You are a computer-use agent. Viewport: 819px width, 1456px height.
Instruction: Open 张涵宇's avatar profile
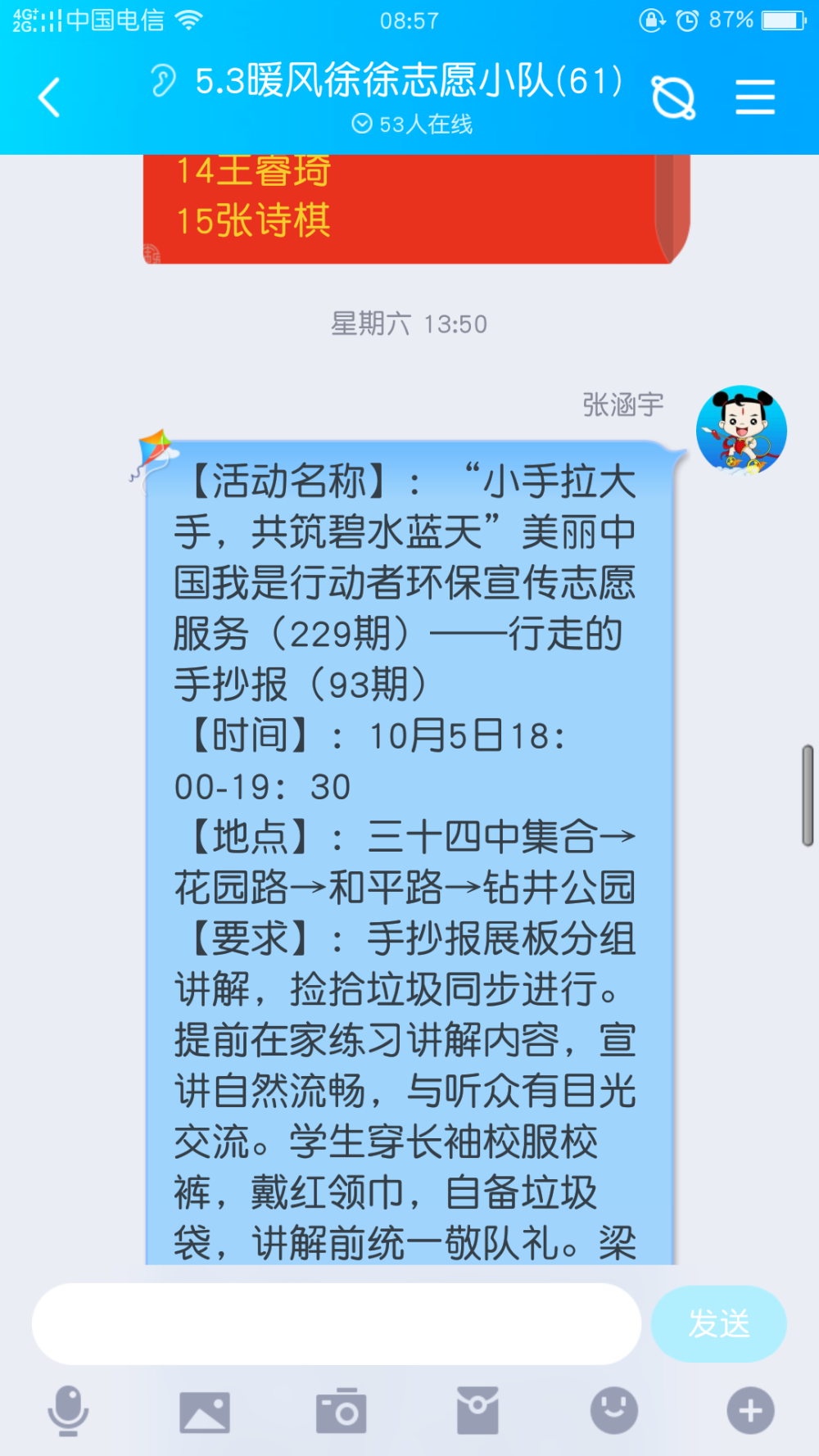741,431
